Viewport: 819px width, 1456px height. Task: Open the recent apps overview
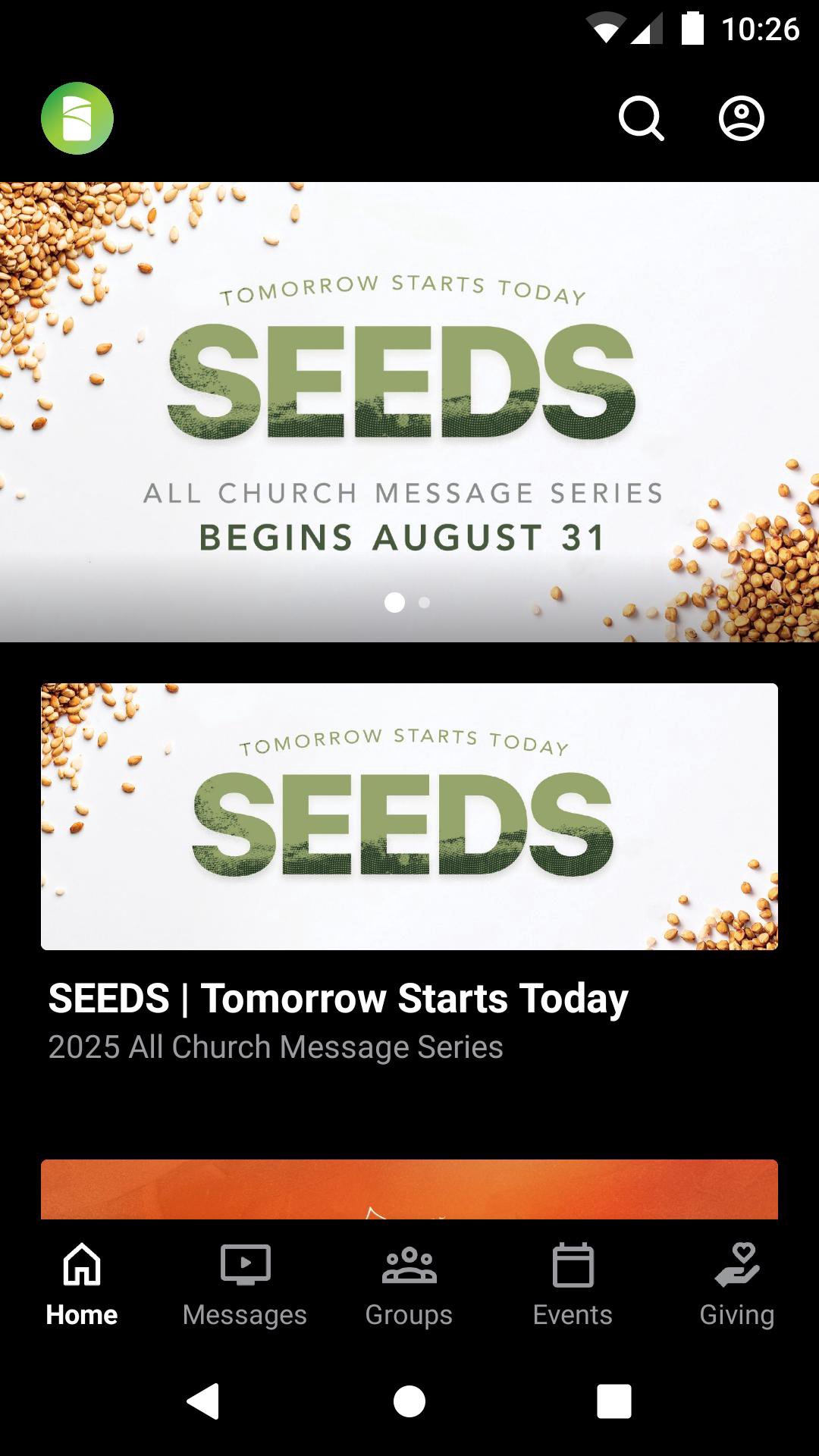(x=613, y=1401)
